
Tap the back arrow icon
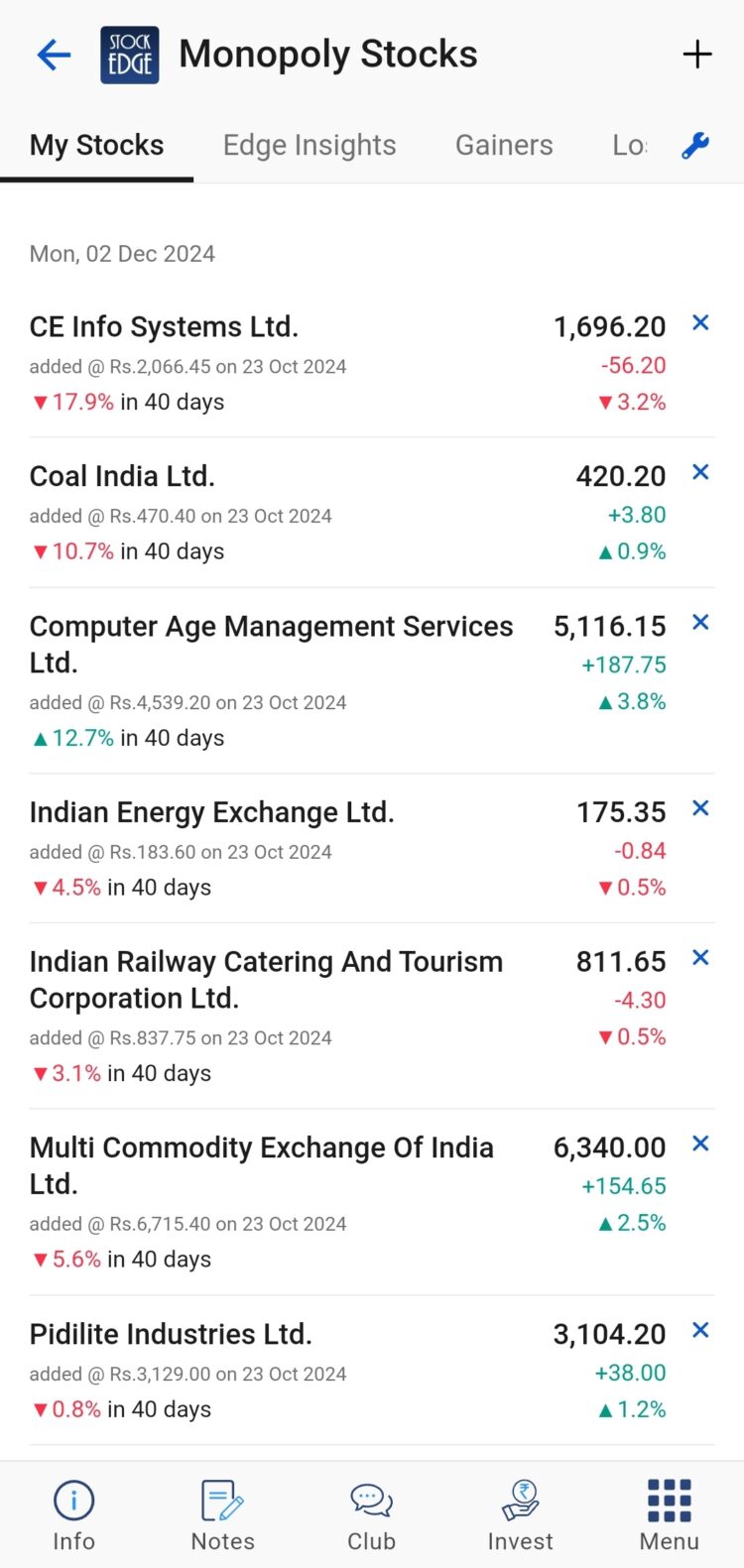[53, 55]
